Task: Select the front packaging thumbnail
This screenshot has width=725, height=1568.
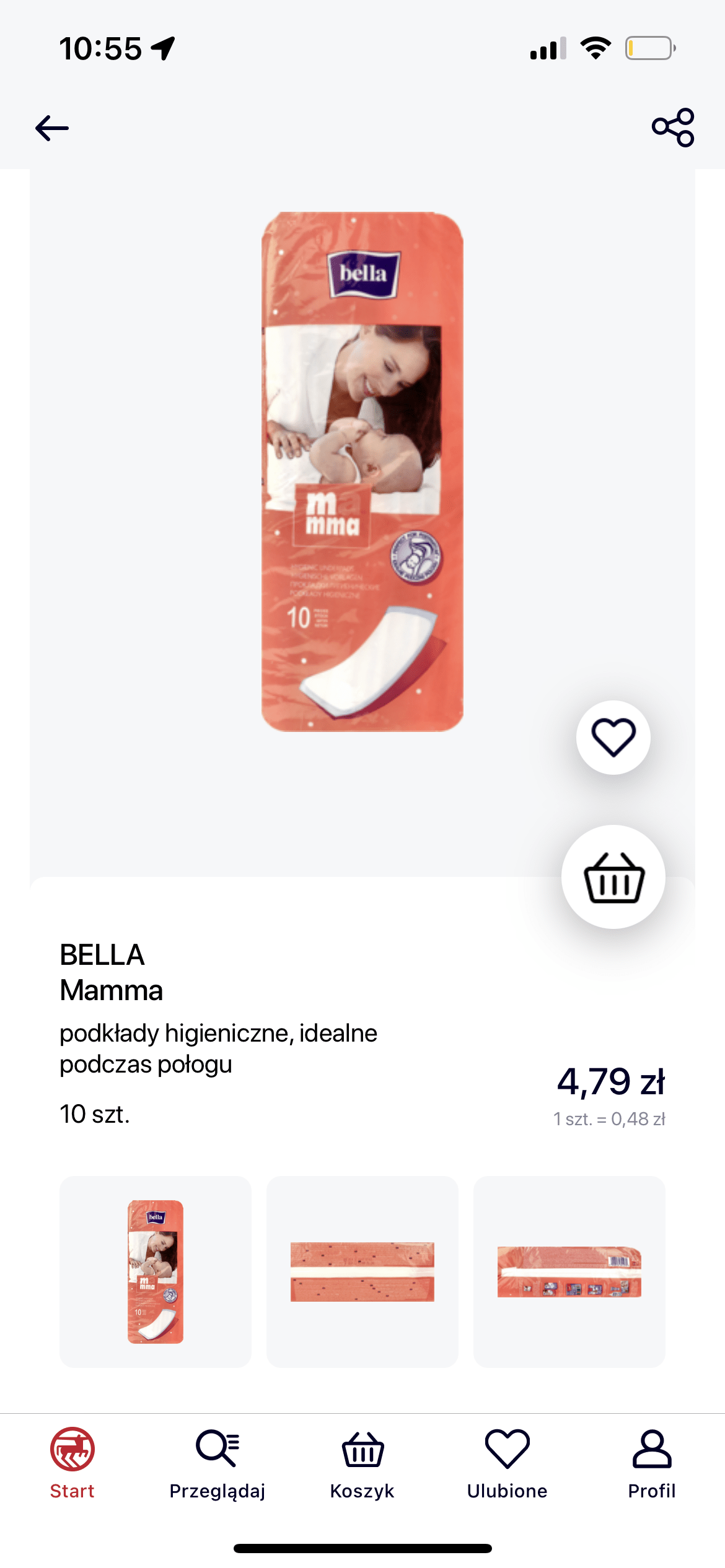Action: pos(156,1271)
